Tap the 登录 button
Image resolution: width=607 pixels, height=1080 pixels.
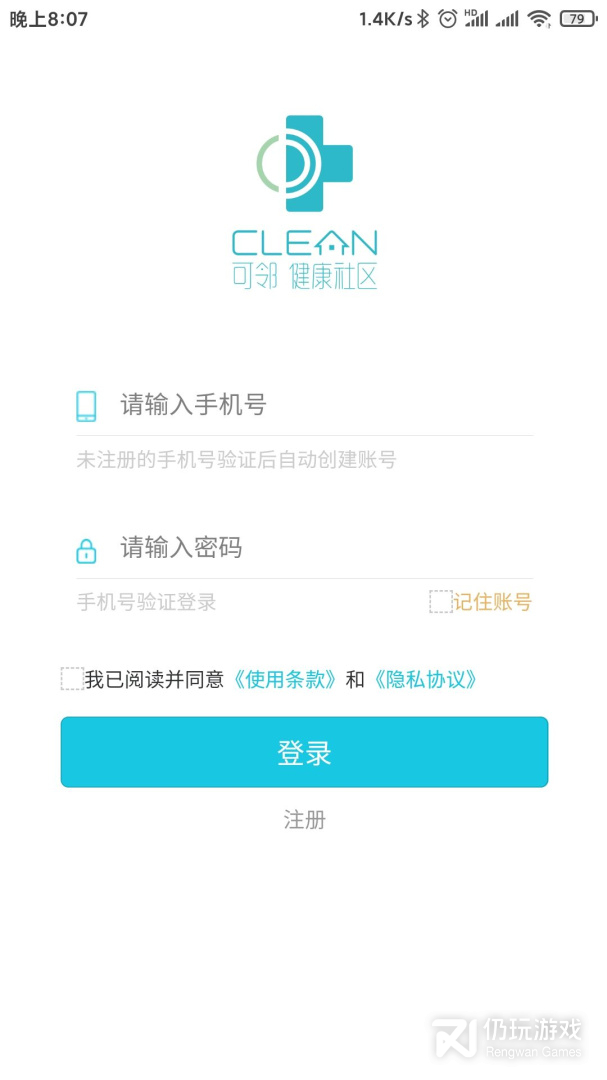(x=304, y=752)
